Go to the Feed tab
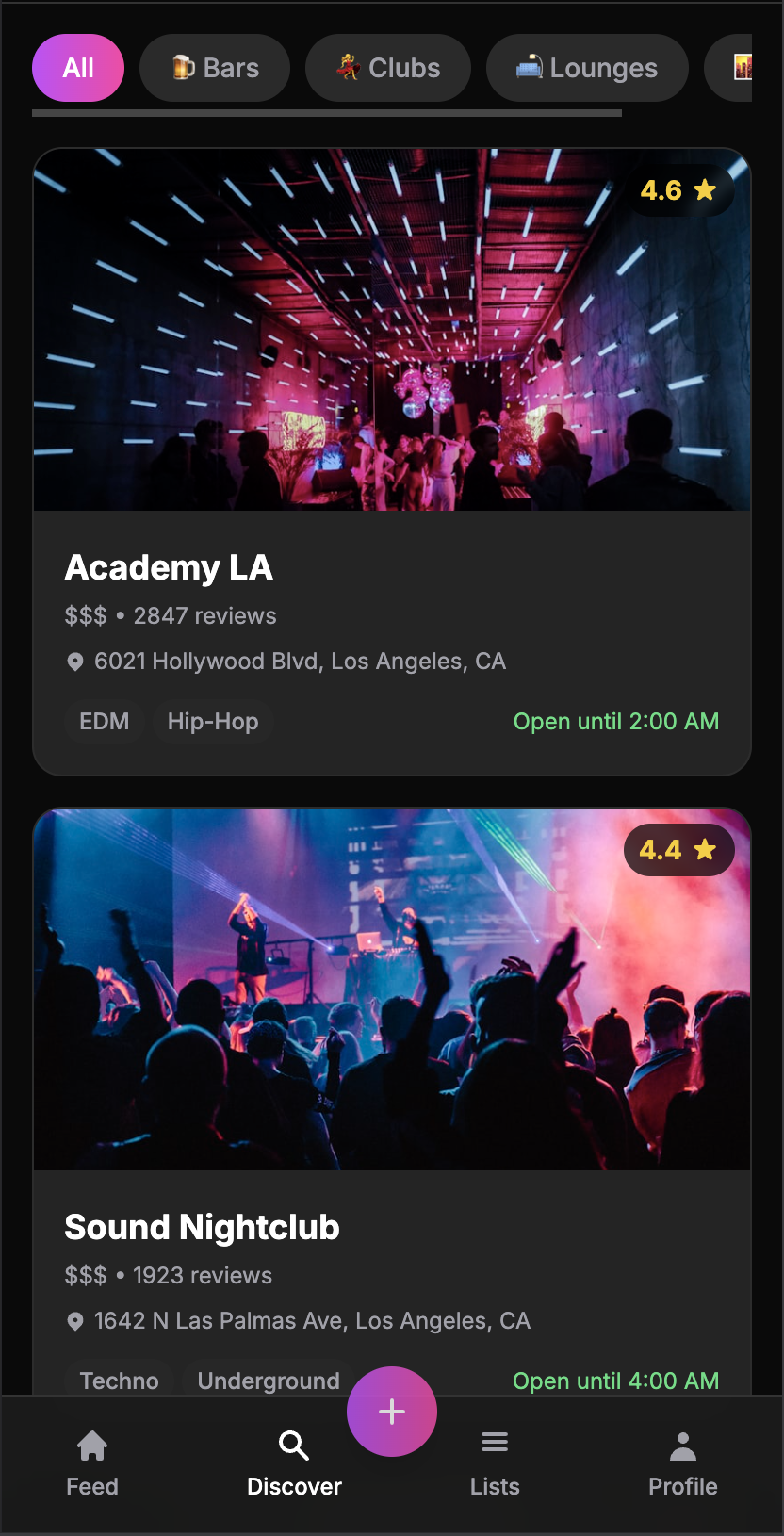Screen dimensions: 784x1536 click(x=92, y=1463)
